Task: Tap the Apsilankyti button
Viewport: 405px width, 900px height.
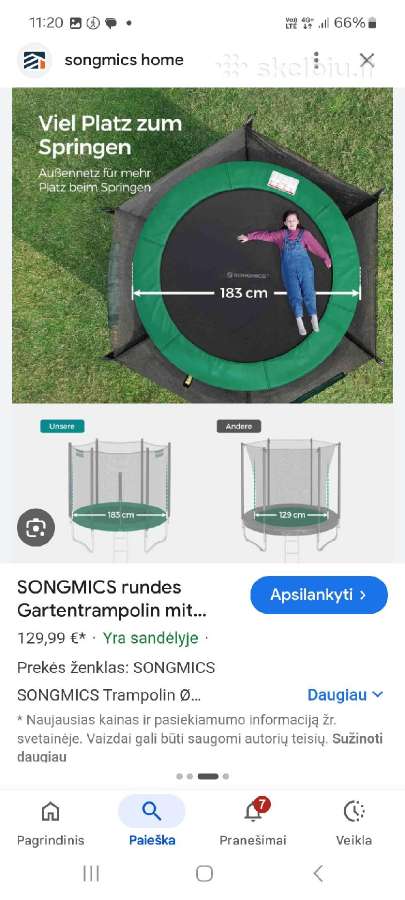Action: tap(319, 595)
